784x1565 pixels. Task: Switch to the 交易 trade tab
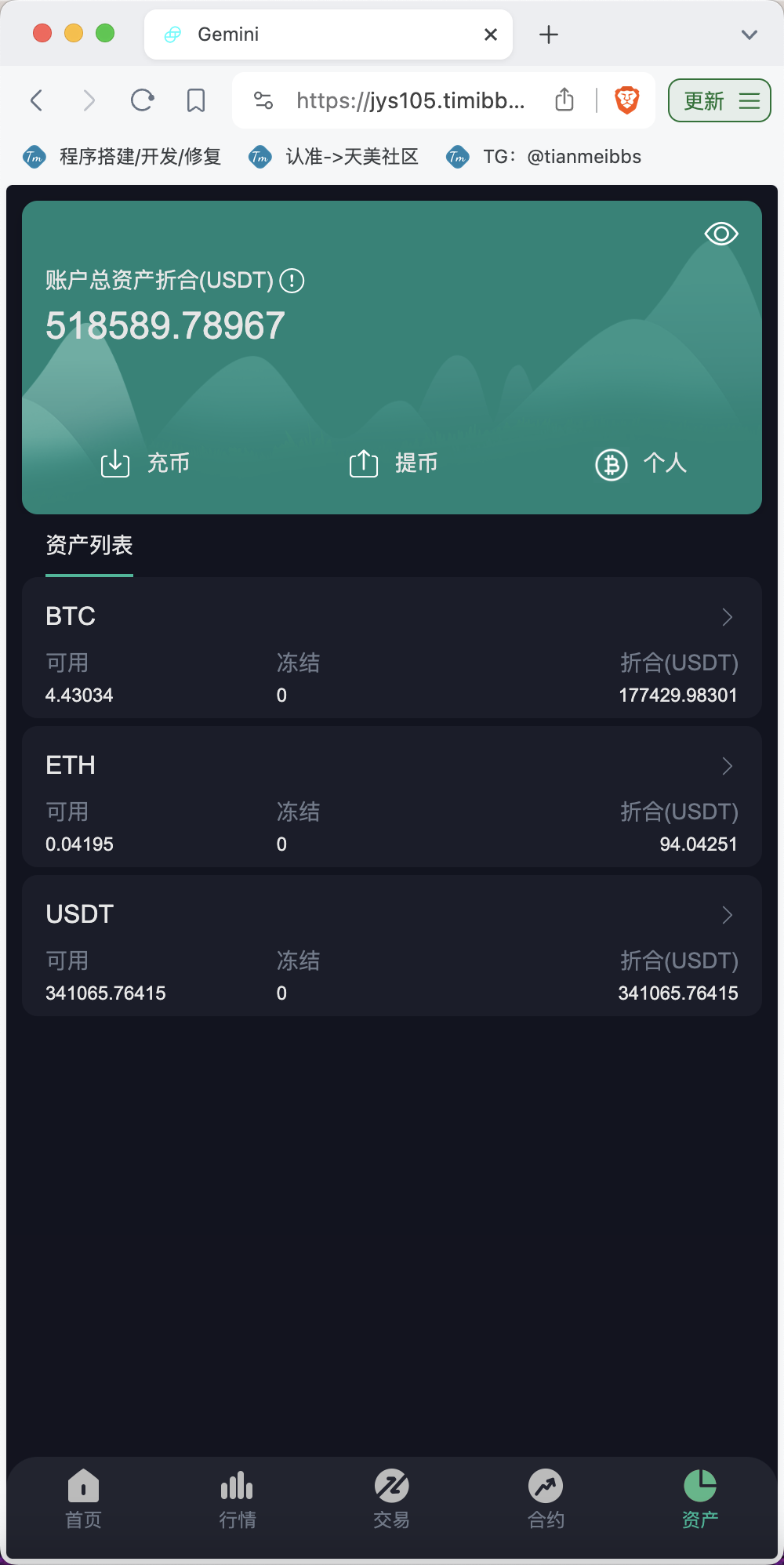click(392, 1499)
